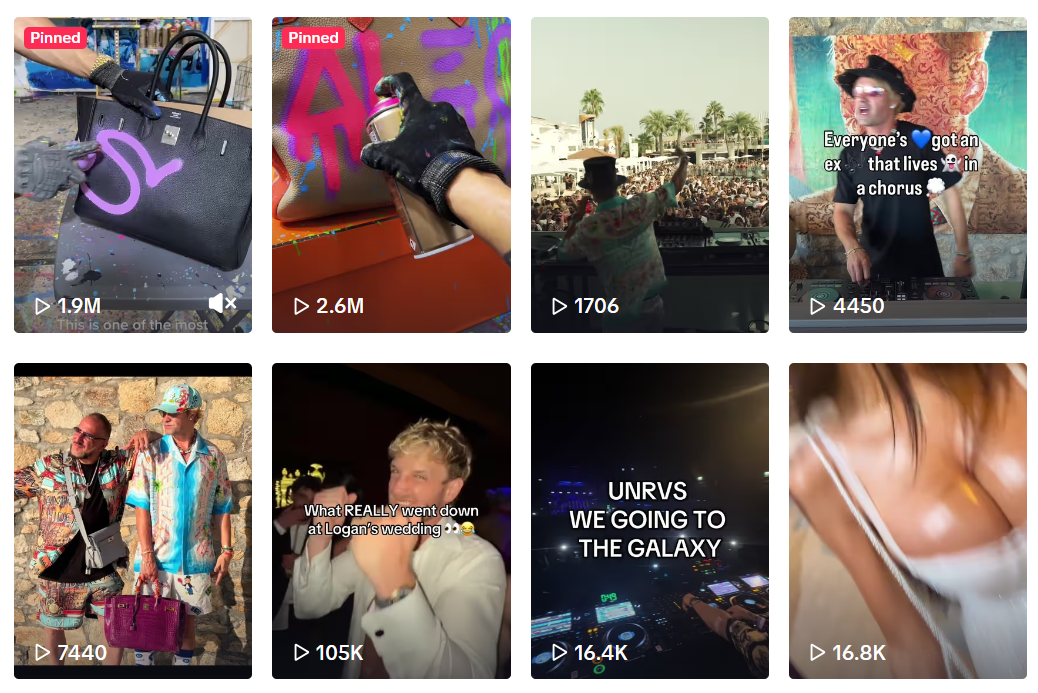Play the video with 16.8K views
Image resolution: width=1038 pixels, height=693 pixels.
coord(907,520)
